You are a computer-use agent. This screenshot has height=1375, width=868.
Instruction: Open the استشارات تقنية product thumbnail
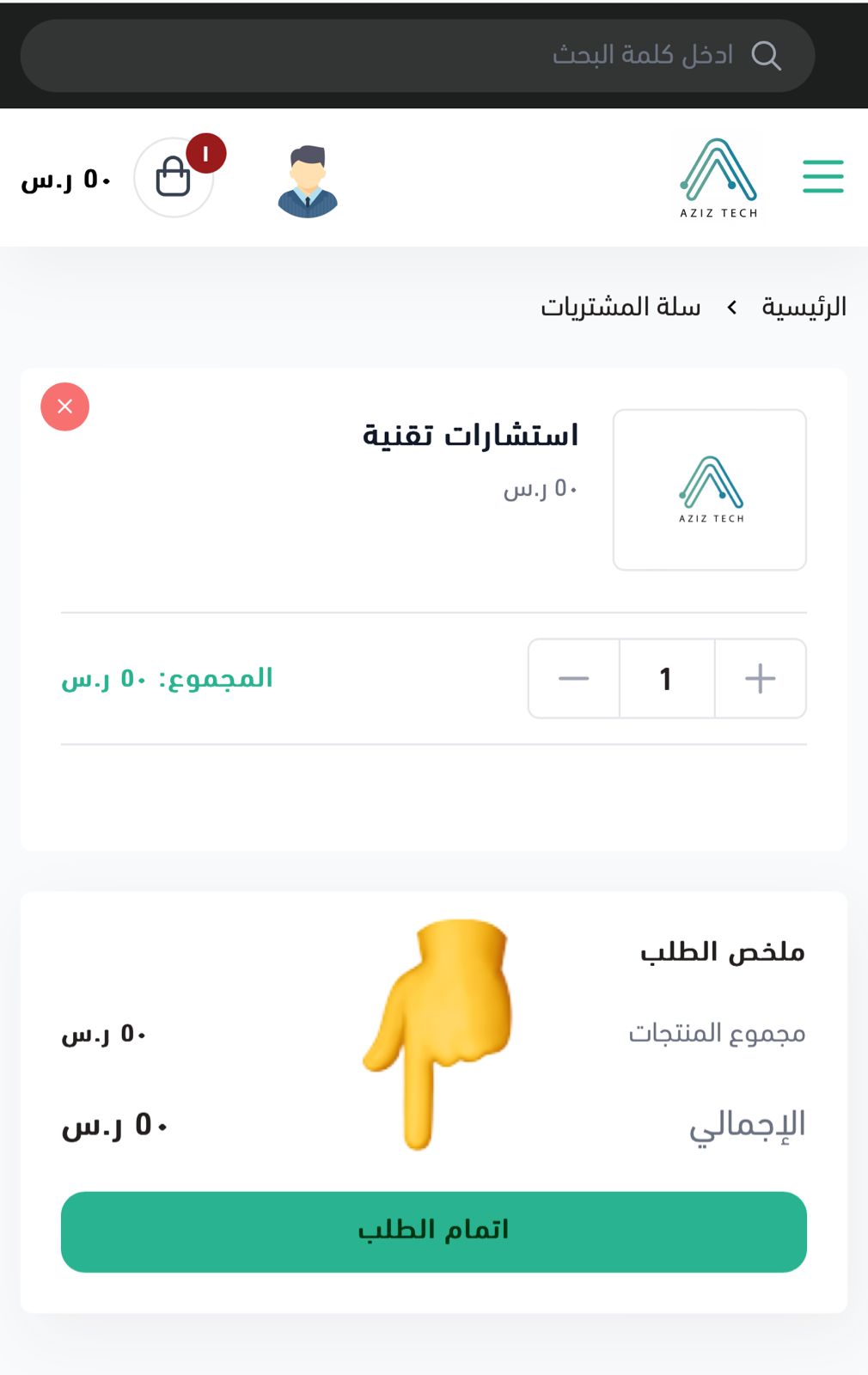(709, 489)
